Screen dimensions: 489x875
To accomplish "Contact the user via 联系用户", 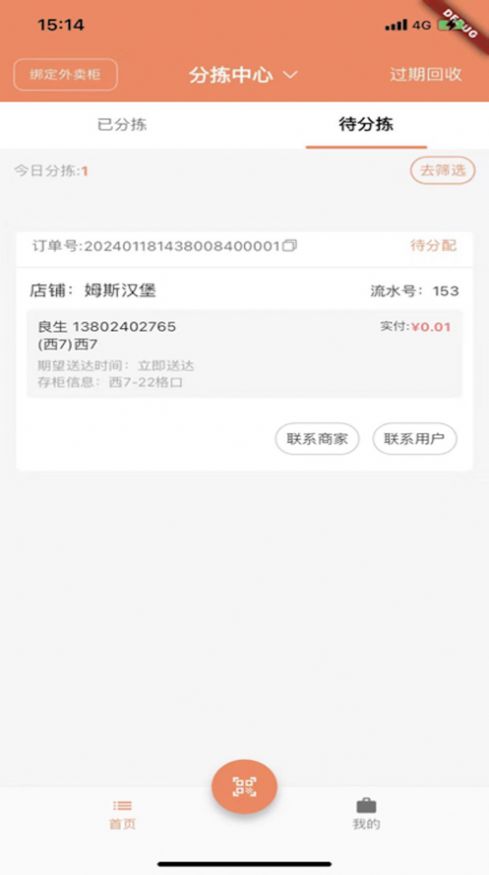I will (x=415, y=439).
